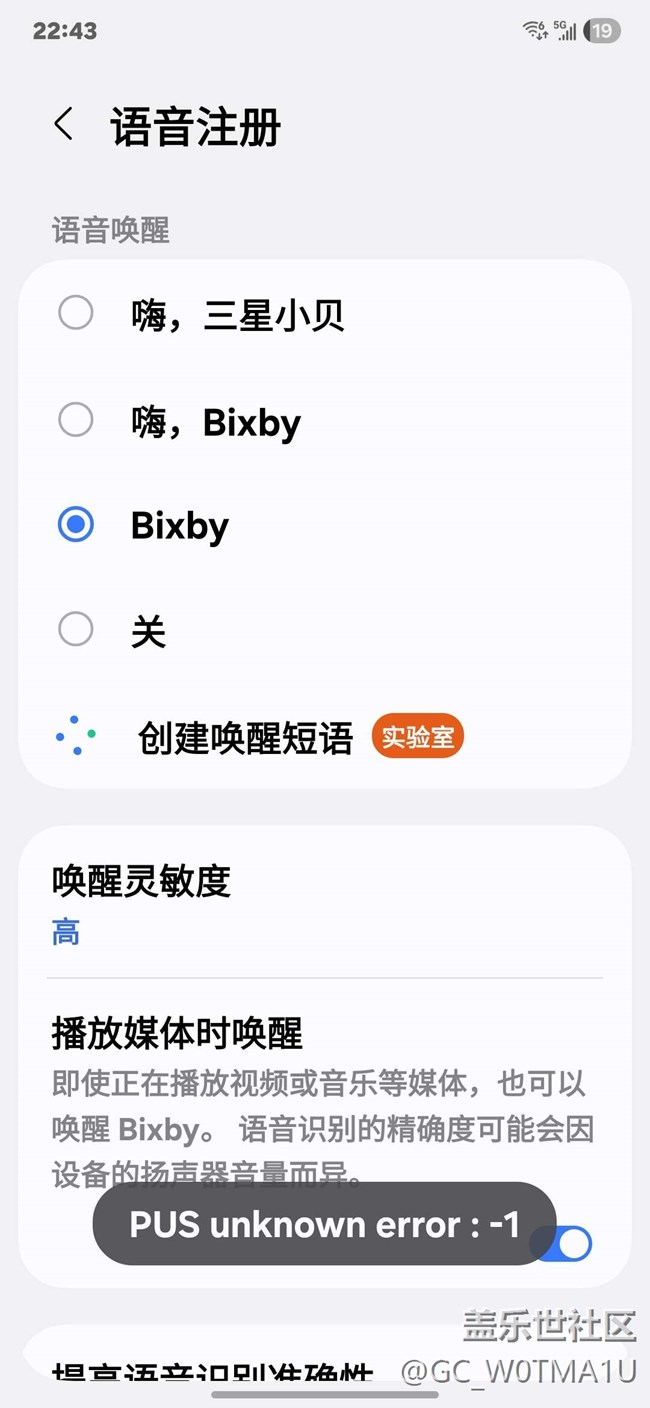Image resolution: width=650 pixels, height=1408 pixels.
Task: Choose 嗨，Bixby as wake-up phrase
Action: (x=76, y=420)
